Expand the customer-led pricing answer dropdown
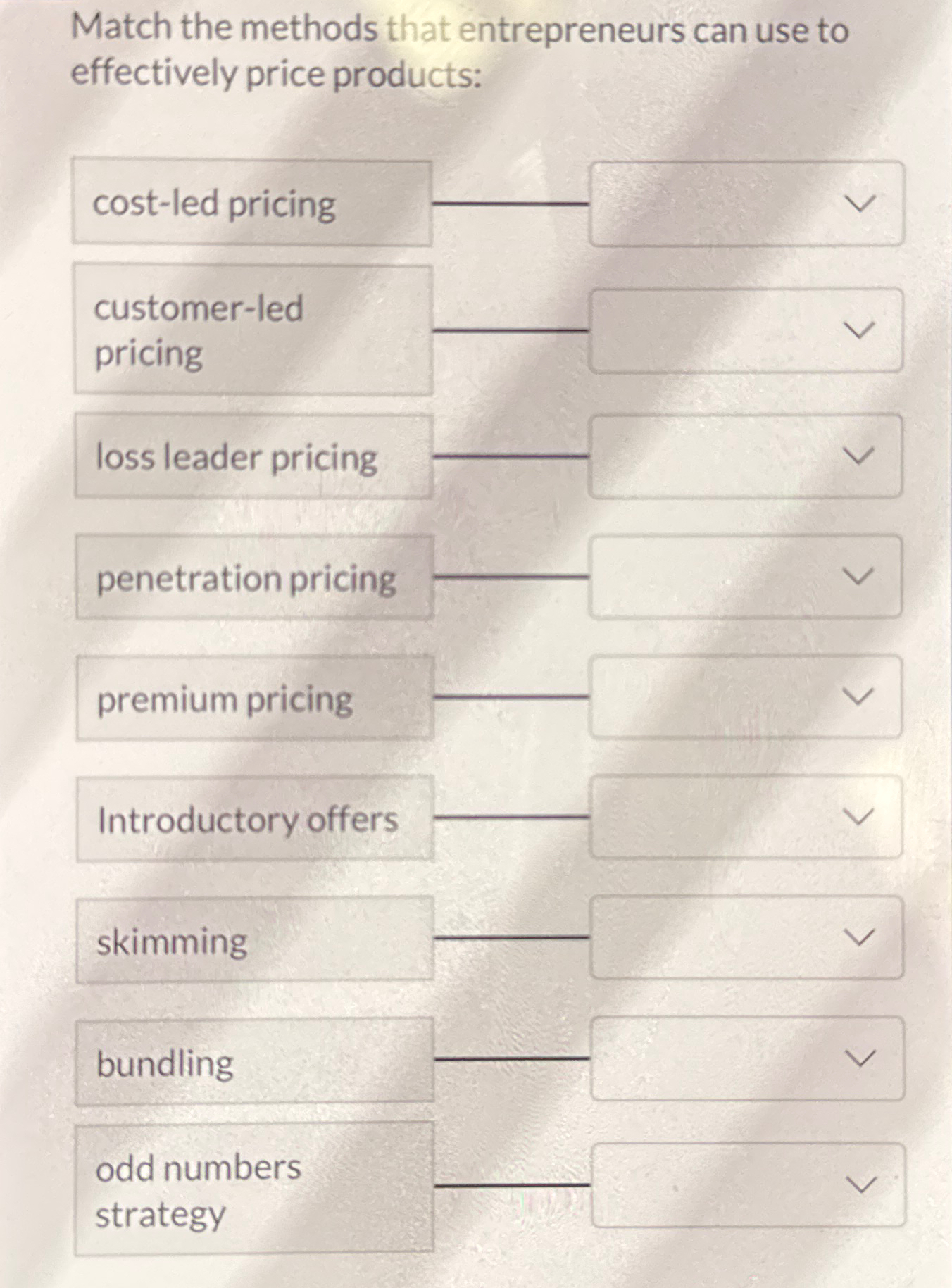The image size is (952, 1288). click(746, 330)
